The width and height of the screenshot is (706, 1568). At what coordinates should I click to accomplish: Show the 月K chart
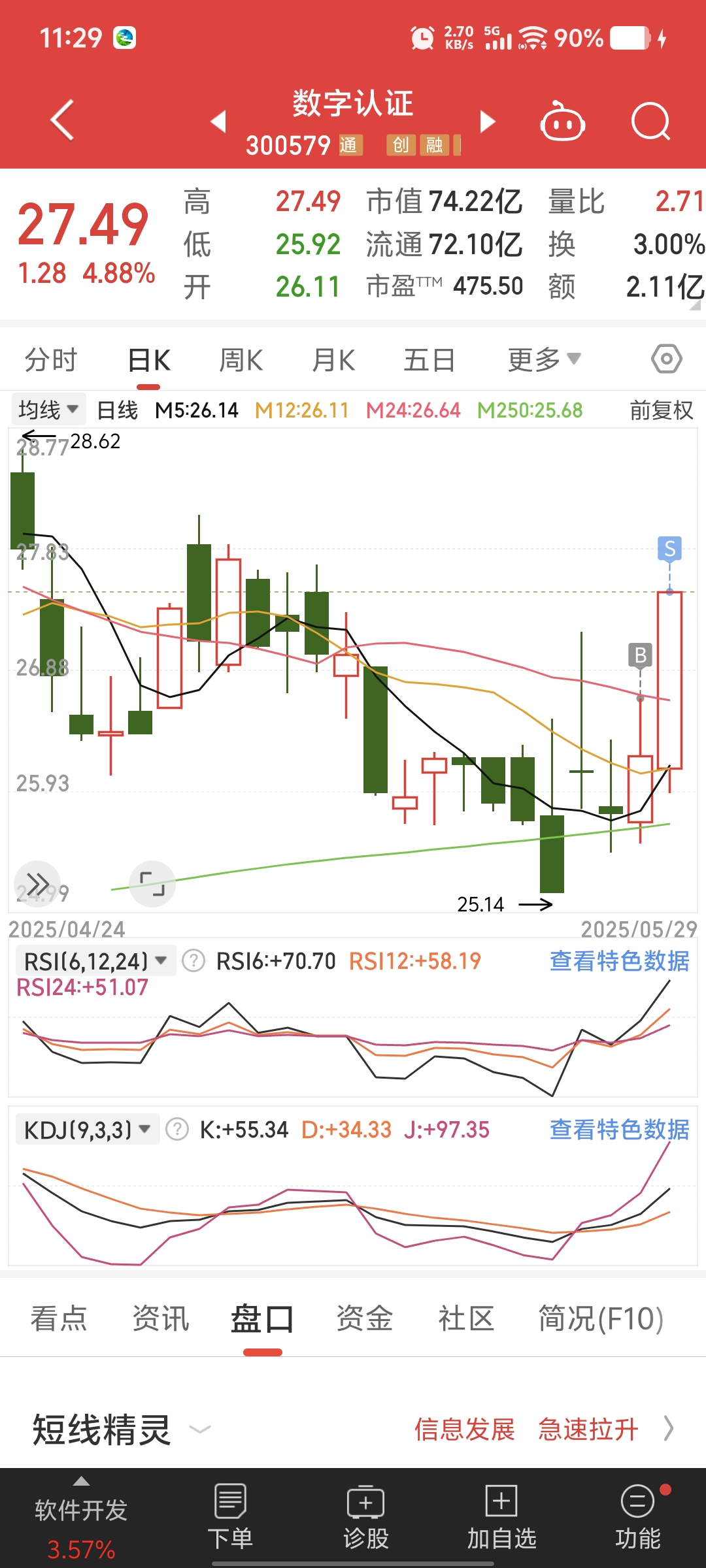[x=333, y=360]
